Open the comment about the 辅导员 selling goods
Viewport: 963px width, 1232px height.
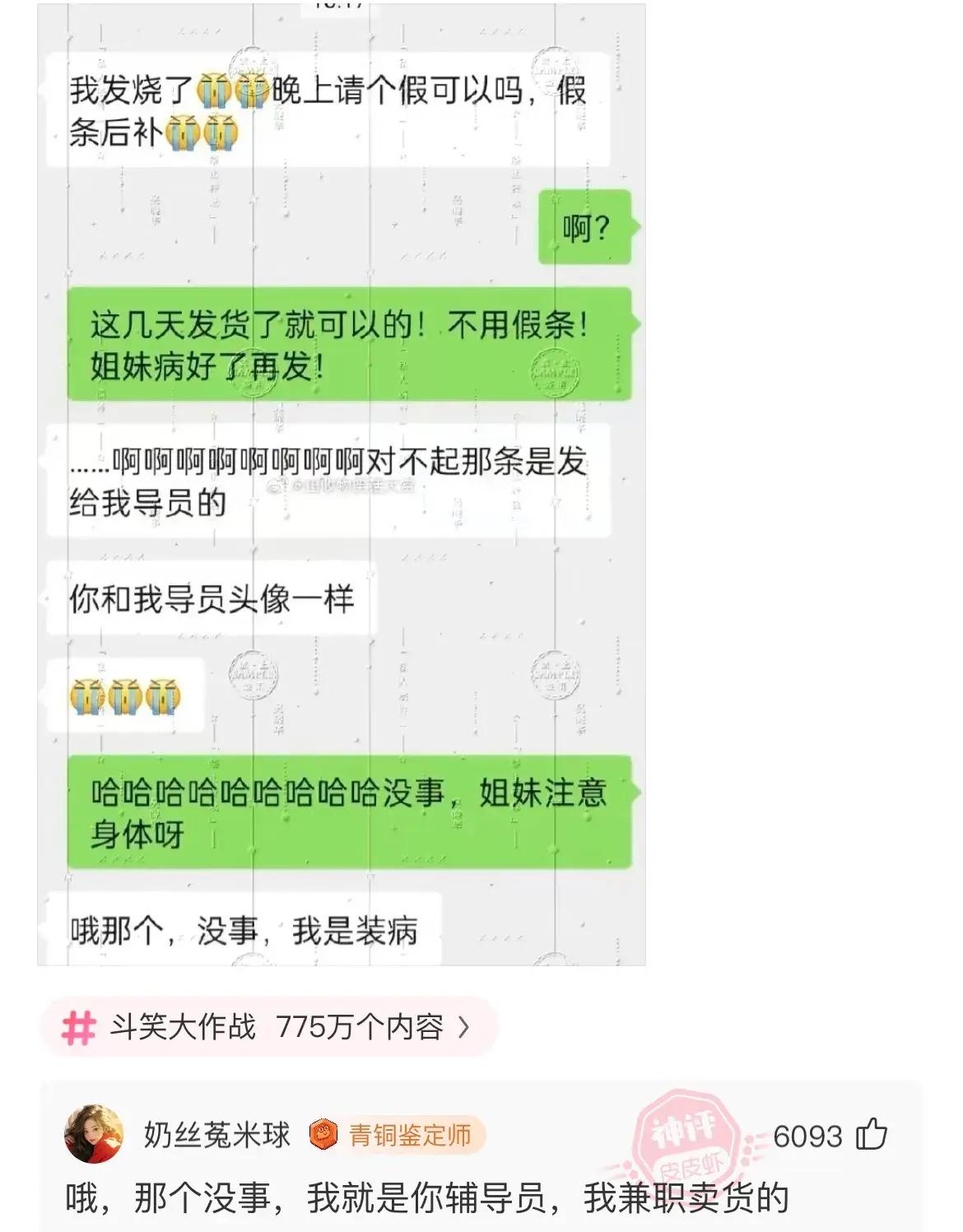click(x=427, y=1197)
